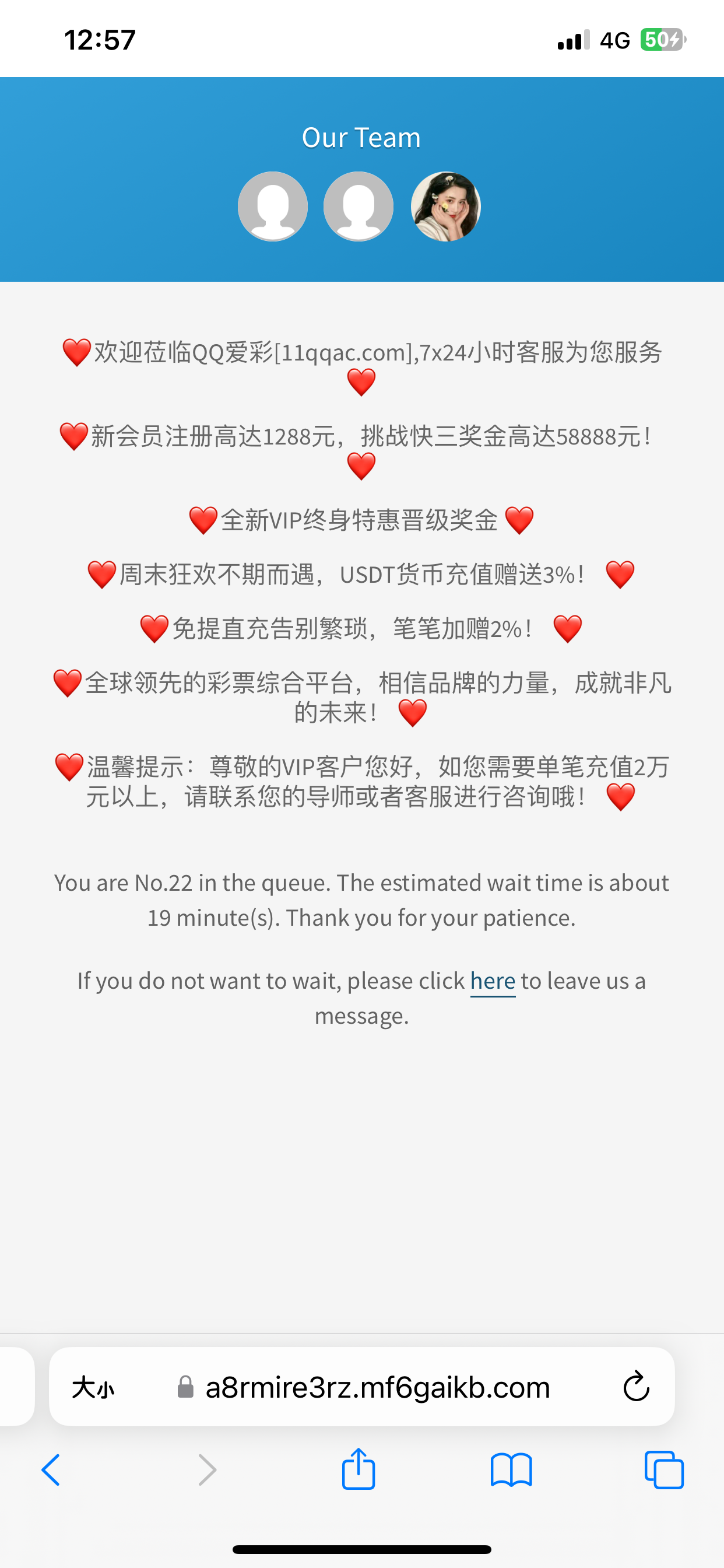The width and height of the screenshot is (724, 1568).
Task: Open the 大小 page settings menu
Action: (93, 1388)
